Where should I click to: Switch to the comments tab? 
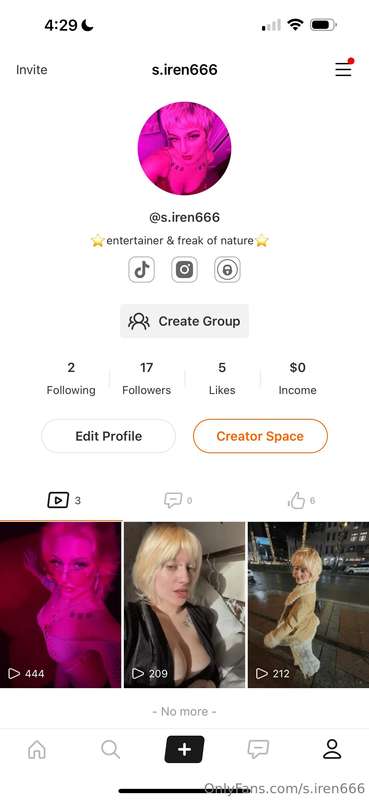(178, 501)
